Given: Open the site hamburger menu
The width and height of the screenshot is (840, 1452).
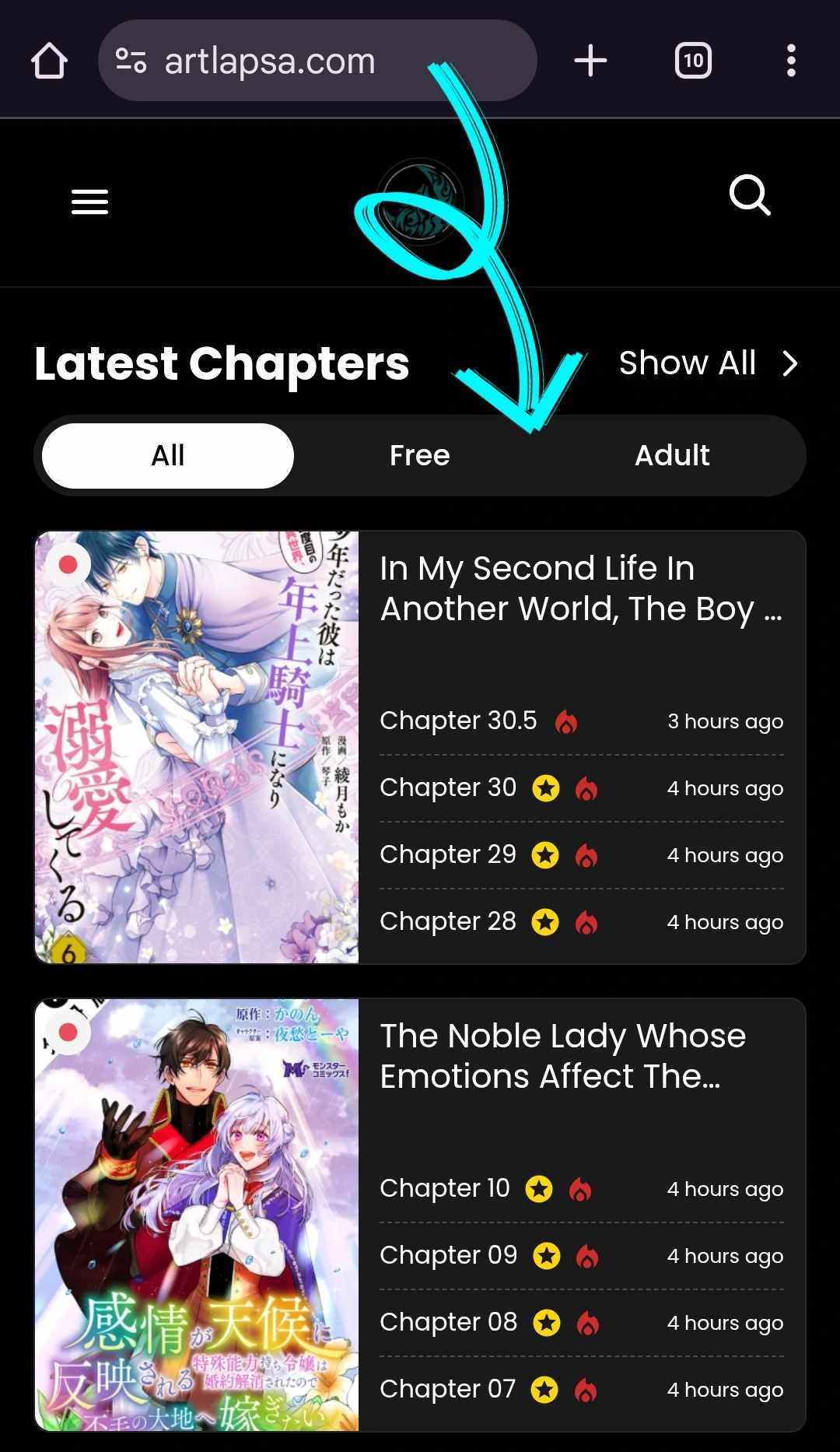Looking at the screenshot, I should point(89,202).
